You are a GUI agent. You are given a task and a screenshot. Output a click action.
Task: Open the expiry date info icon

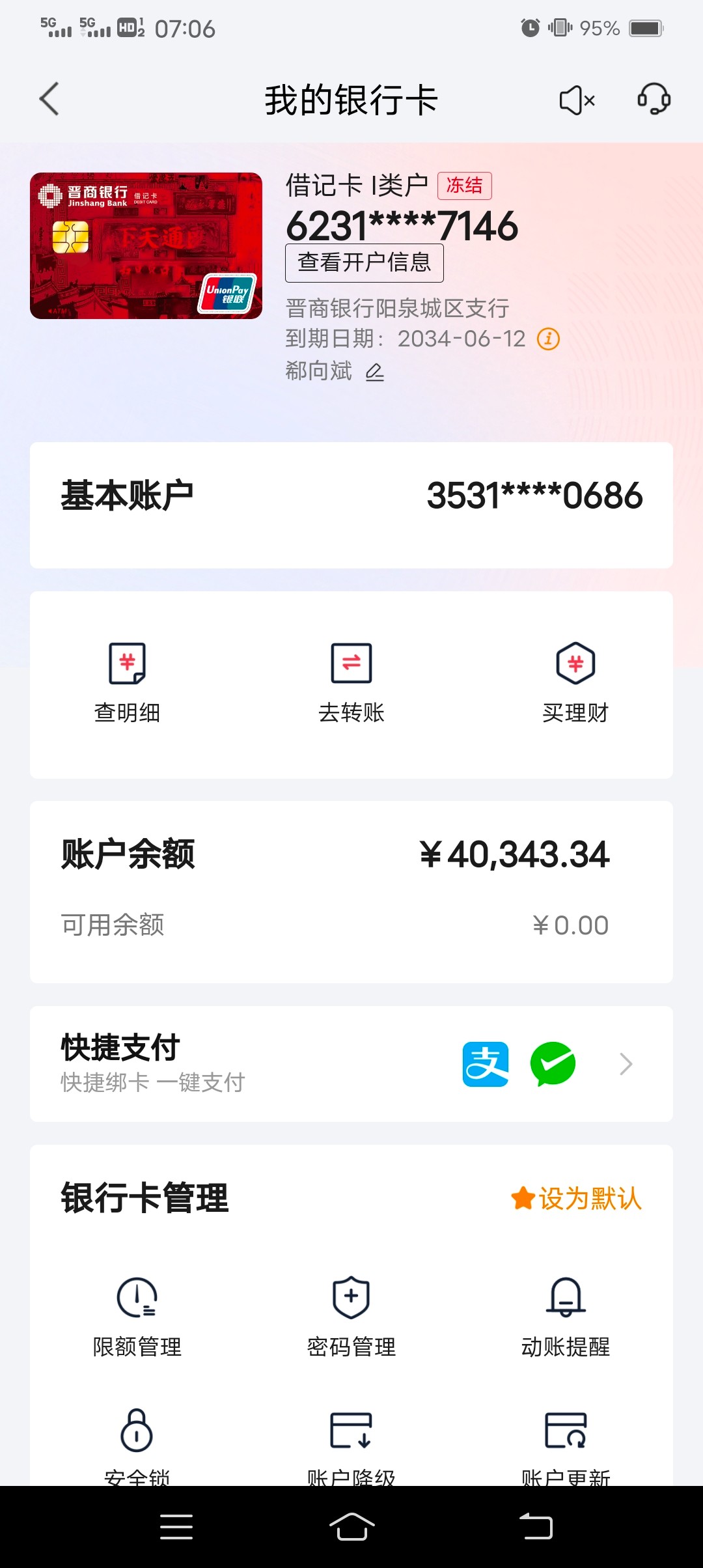(x=548, y=339)
